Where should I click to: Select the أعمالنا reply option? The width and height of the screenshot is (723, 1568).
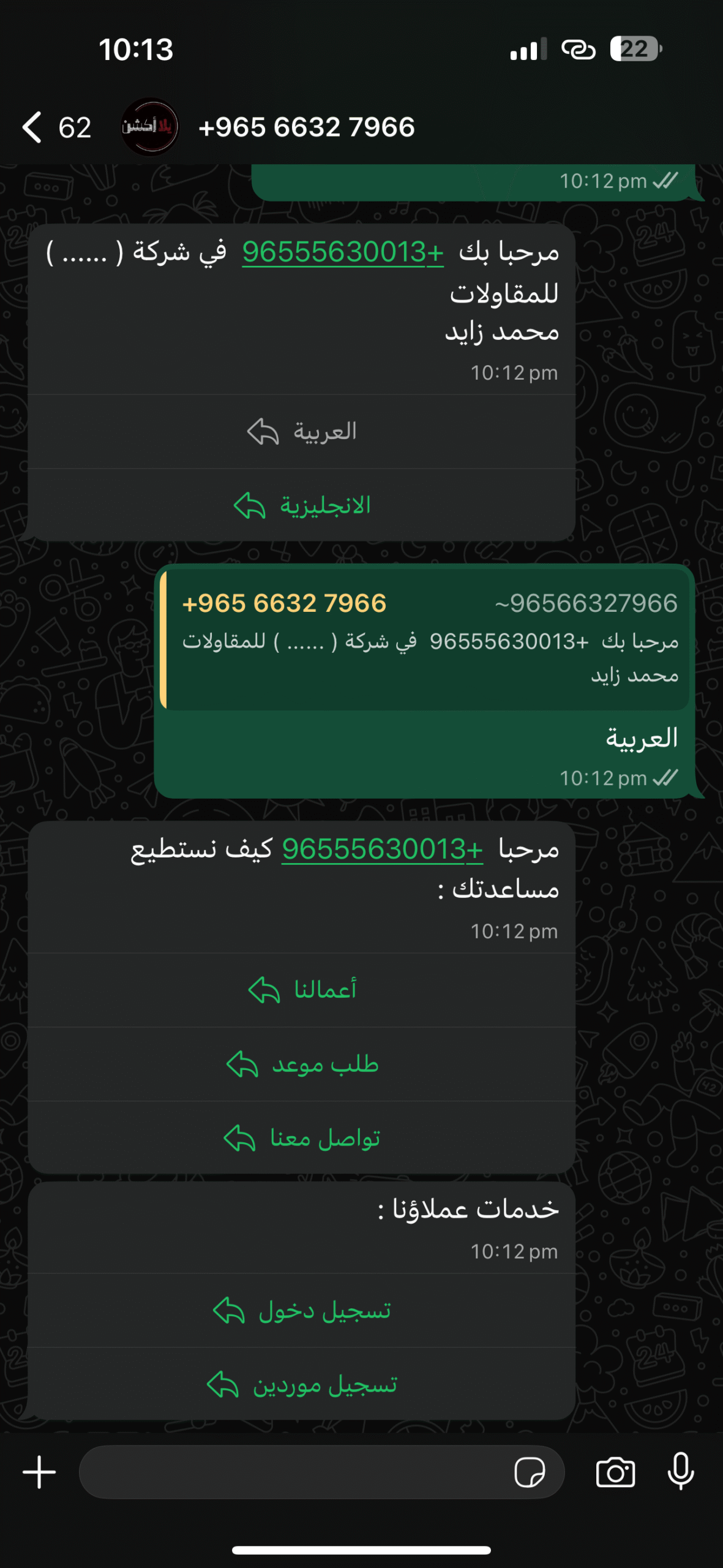tap(302, 990)
